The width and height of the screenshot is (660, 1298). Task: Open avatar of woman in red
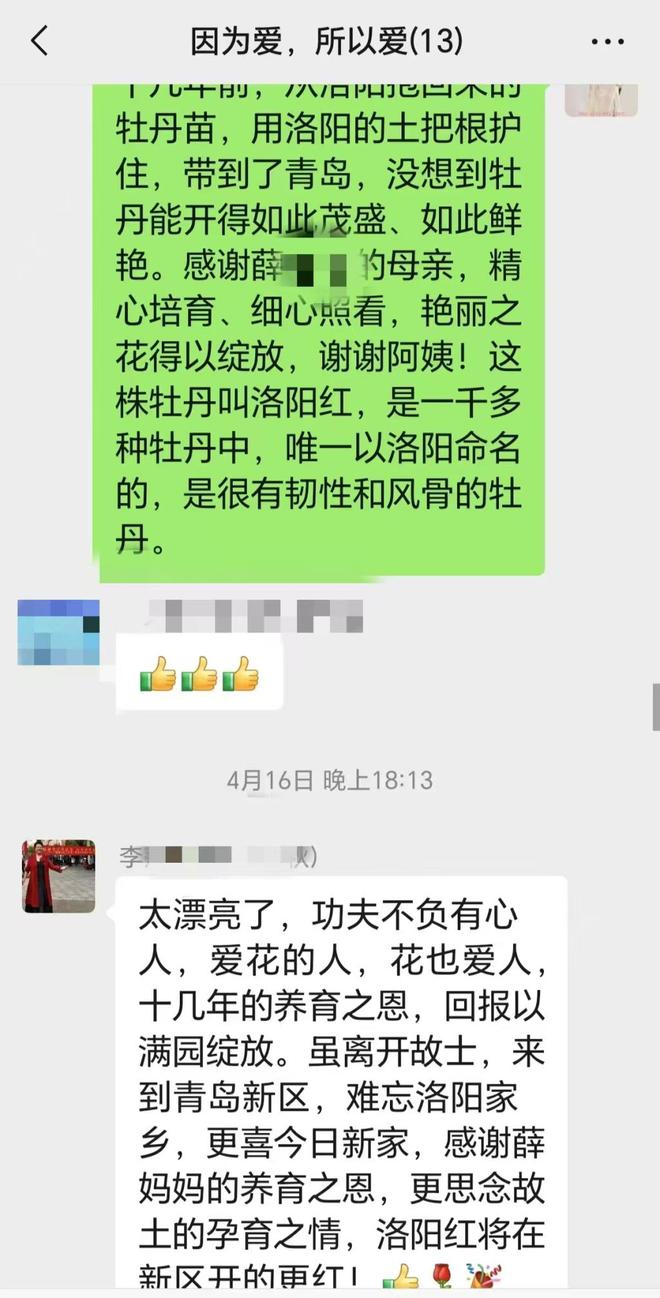[59, 876]
